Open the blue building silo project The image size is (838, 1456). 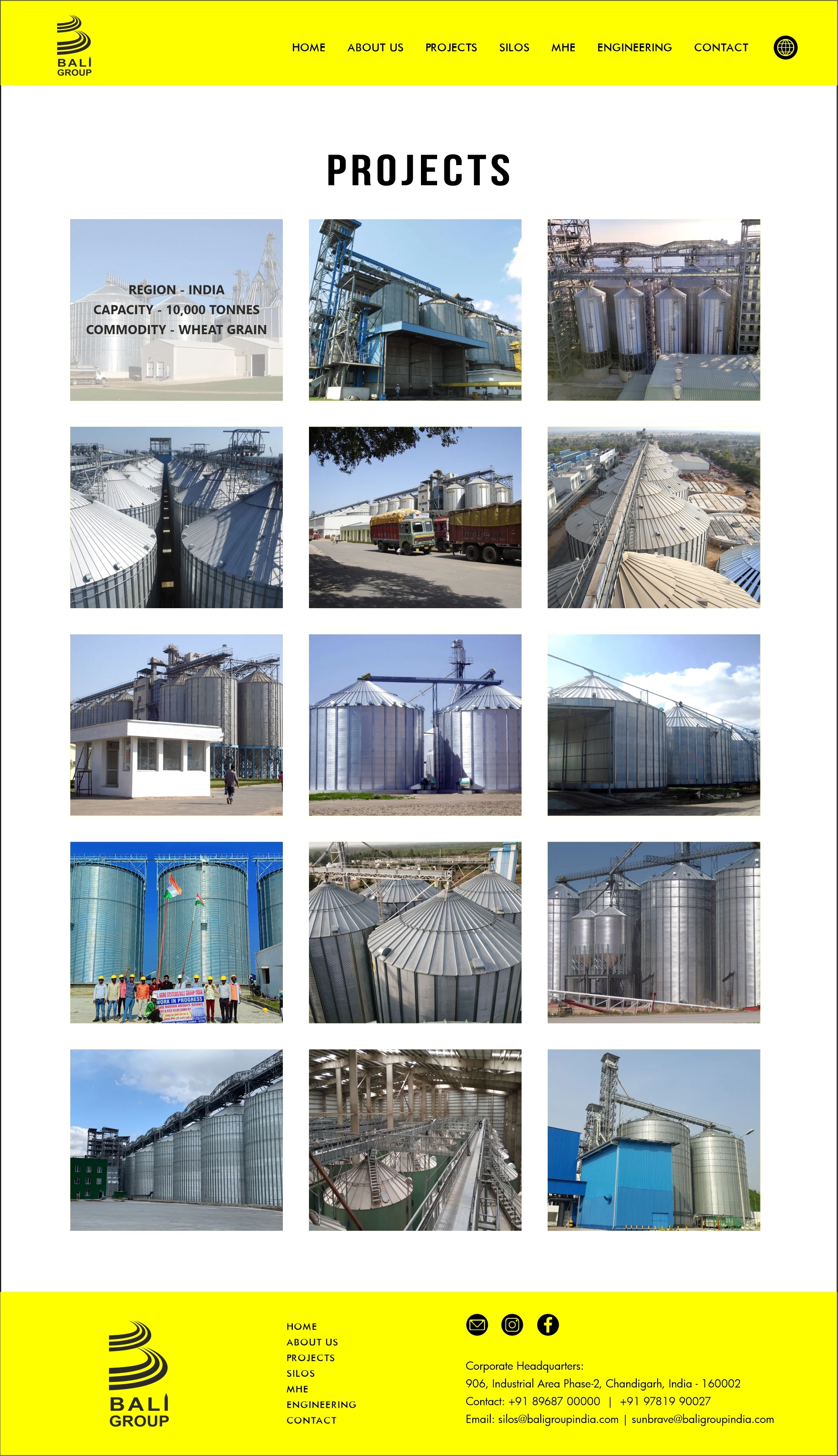click(653, 1140)
